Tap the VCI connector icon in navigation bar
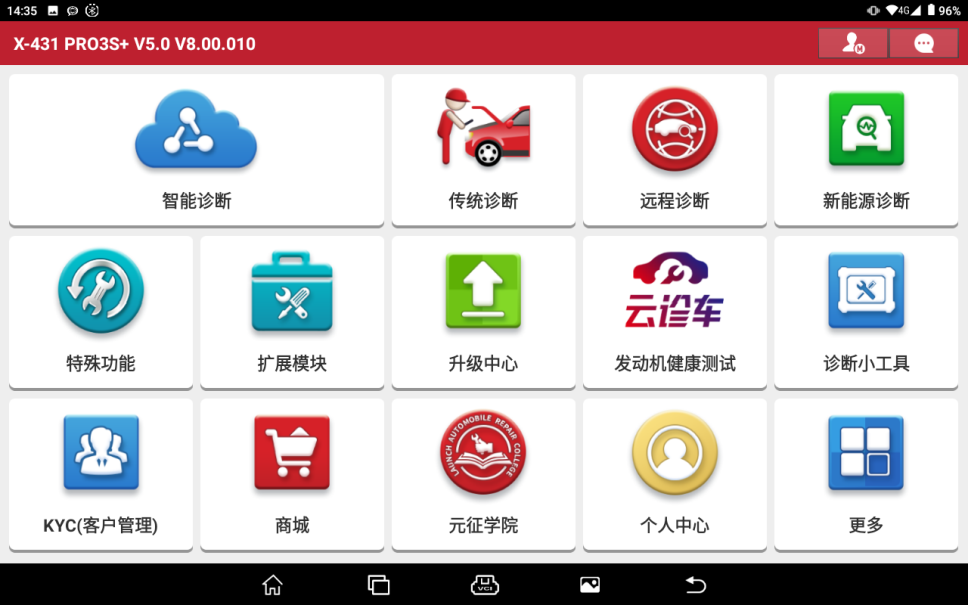 point(485,585)
